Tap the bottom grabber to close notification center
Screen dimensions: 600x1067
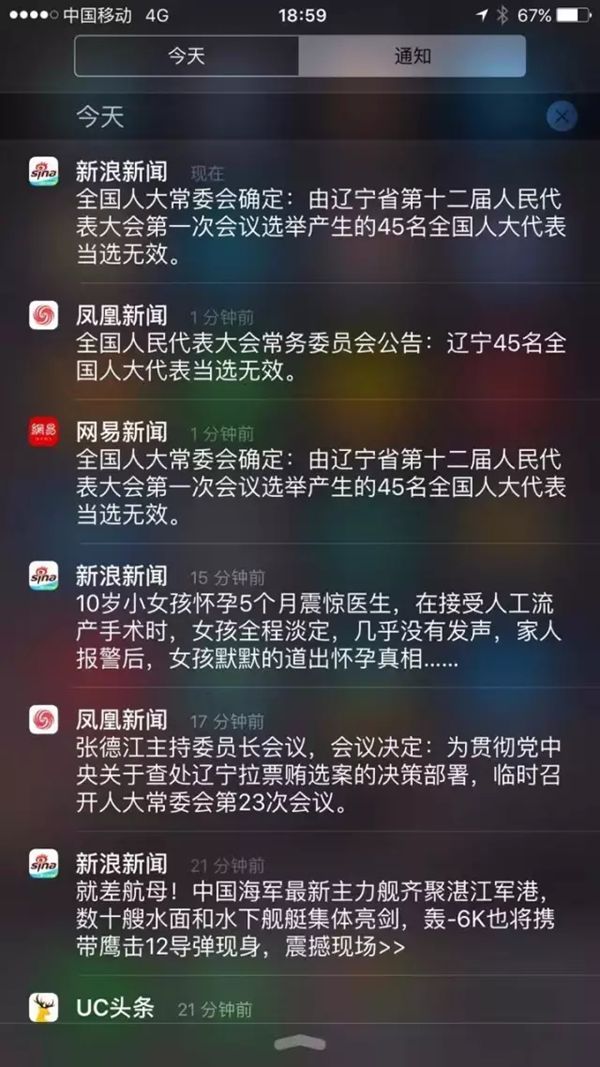point(300,1044)
